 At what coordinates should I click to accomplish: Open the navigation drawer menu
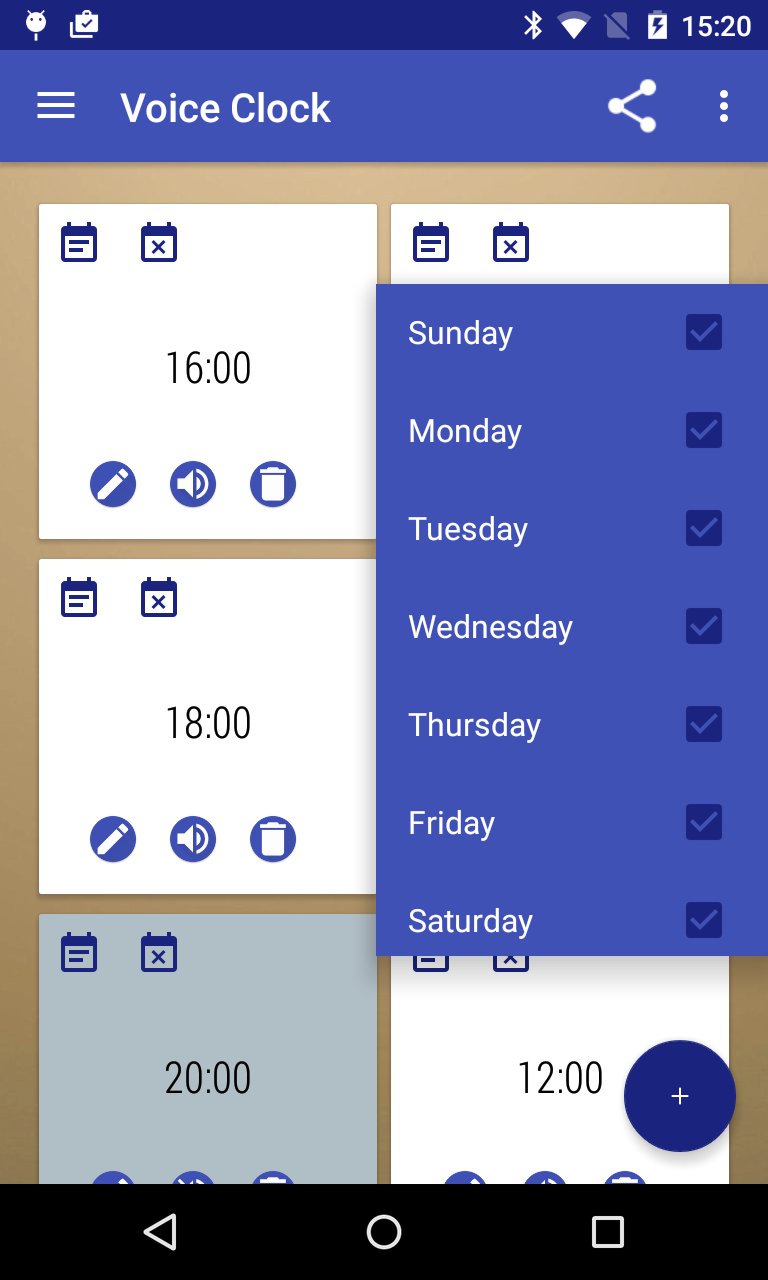click(x=56, y=106)
